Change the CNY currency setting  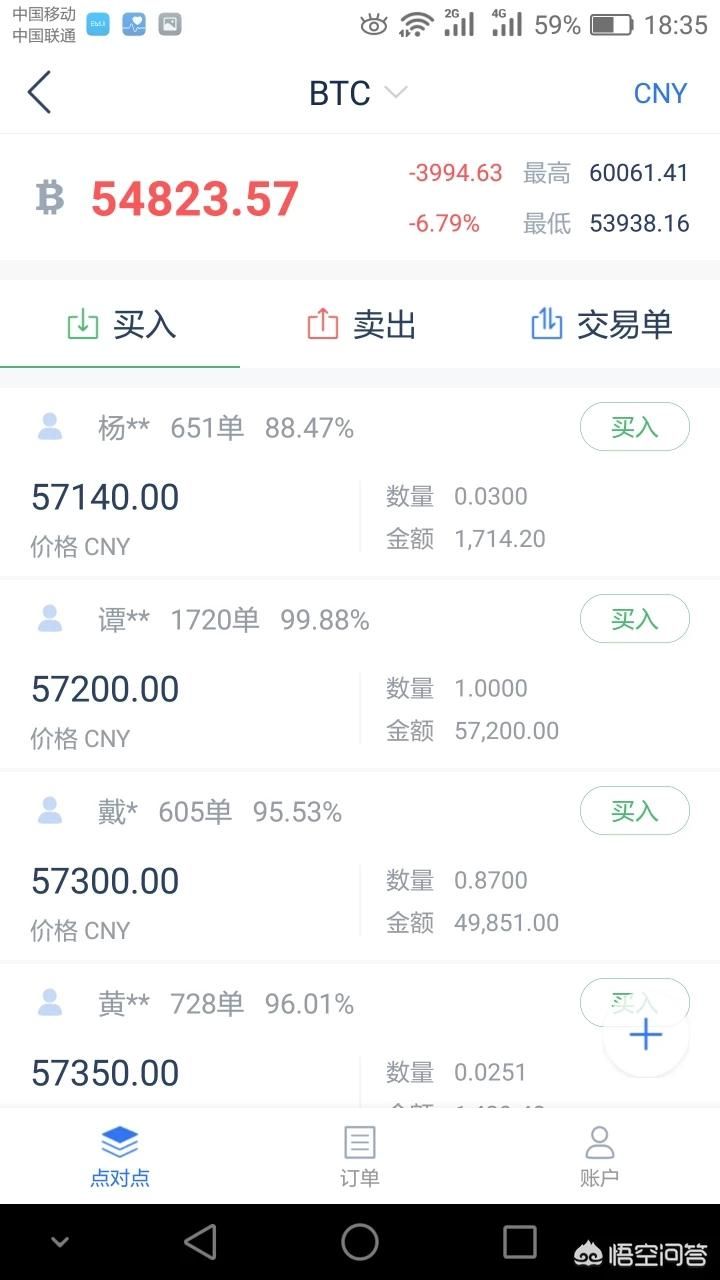pyautogui.click(x=660, y=93)
